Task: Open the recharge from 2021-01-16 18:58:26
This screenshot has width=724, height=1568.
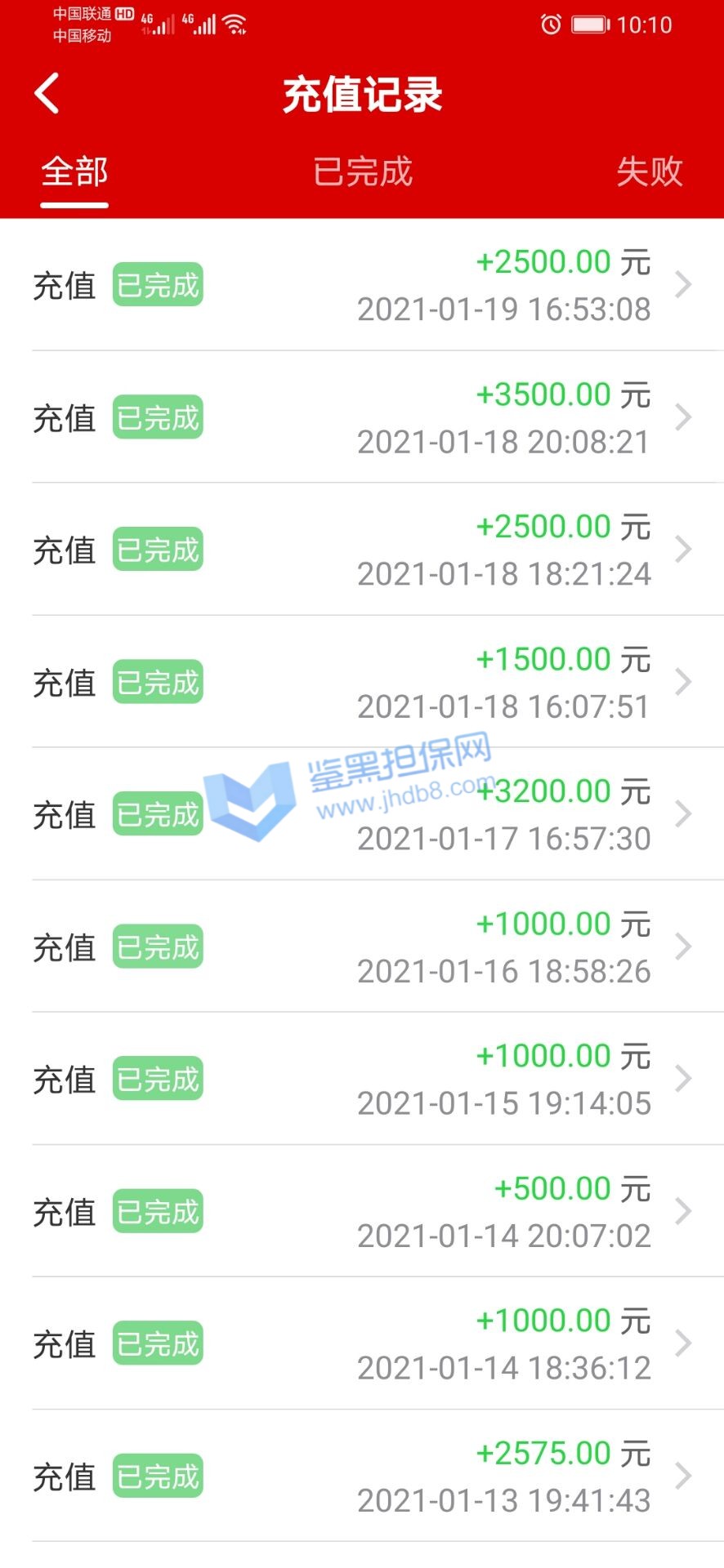Action: click(x=362, y=947)
